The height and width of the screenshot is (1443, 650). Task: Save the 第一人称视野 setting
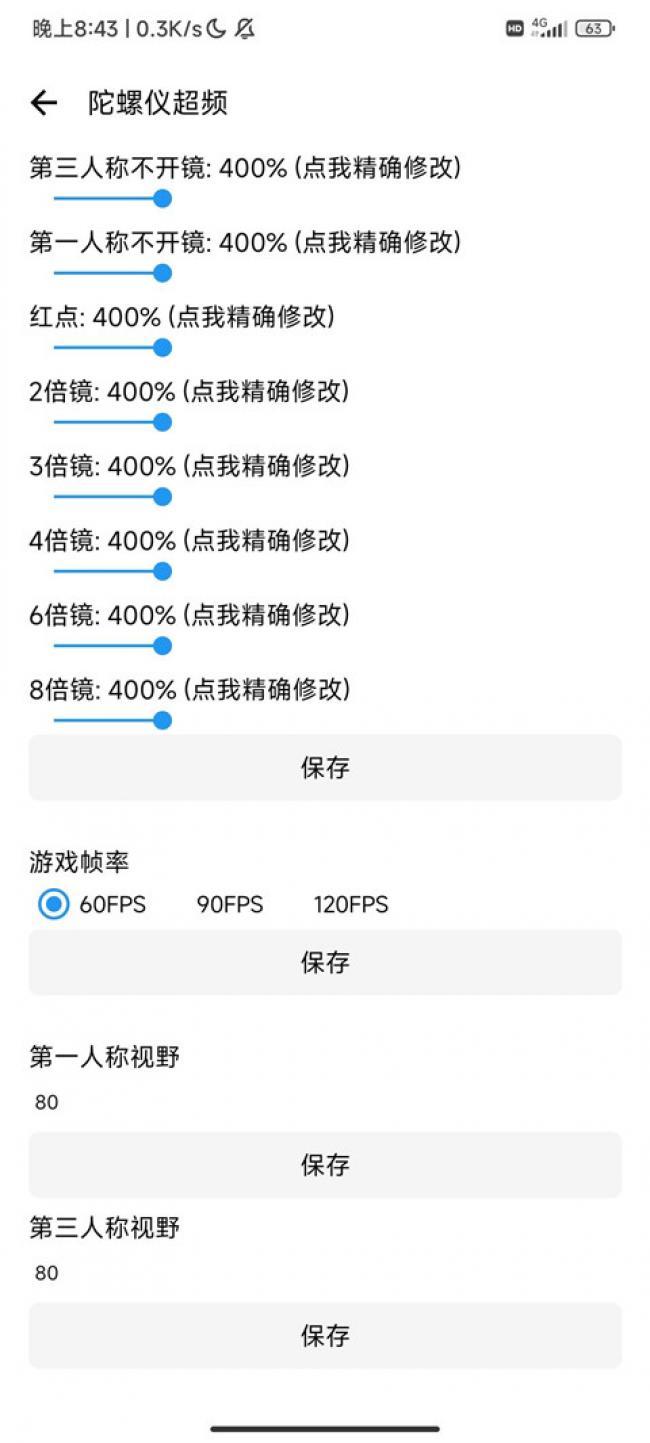tap(325, 1165)
